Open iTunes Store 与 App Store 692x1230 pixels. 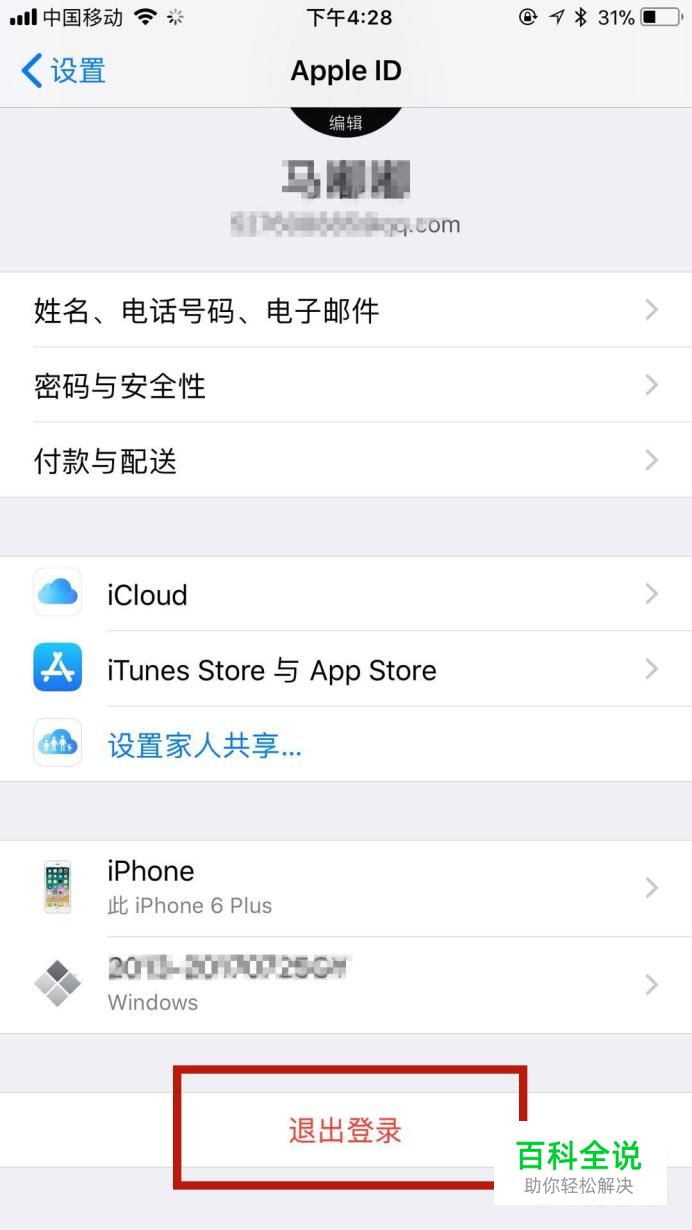click(x=346, y=669)
